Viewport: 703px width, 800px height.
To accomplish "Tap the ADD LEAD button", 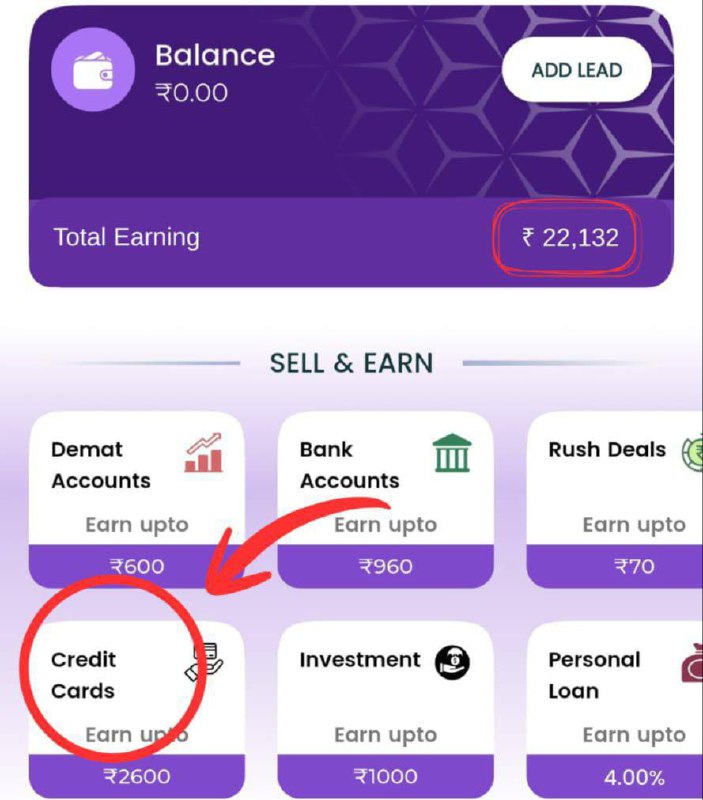I will (576, 70).
